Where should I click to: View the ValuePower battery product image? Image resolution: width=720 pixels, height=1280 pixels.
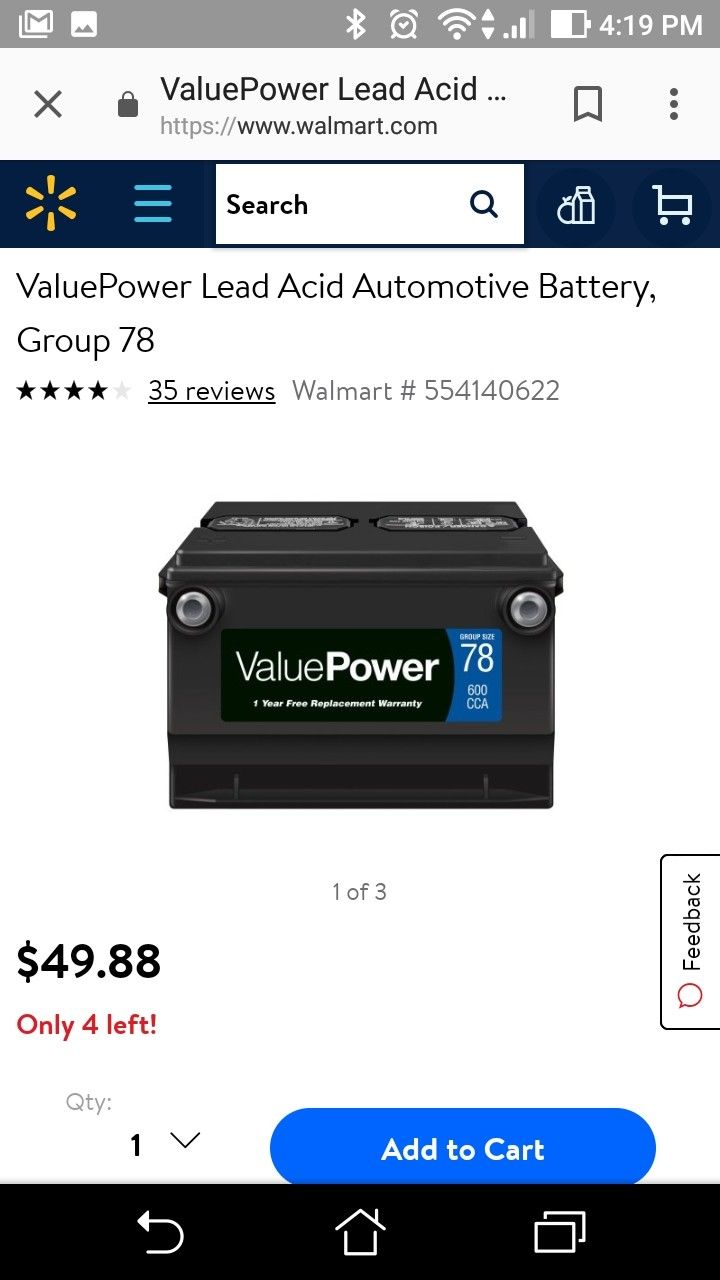361,655
